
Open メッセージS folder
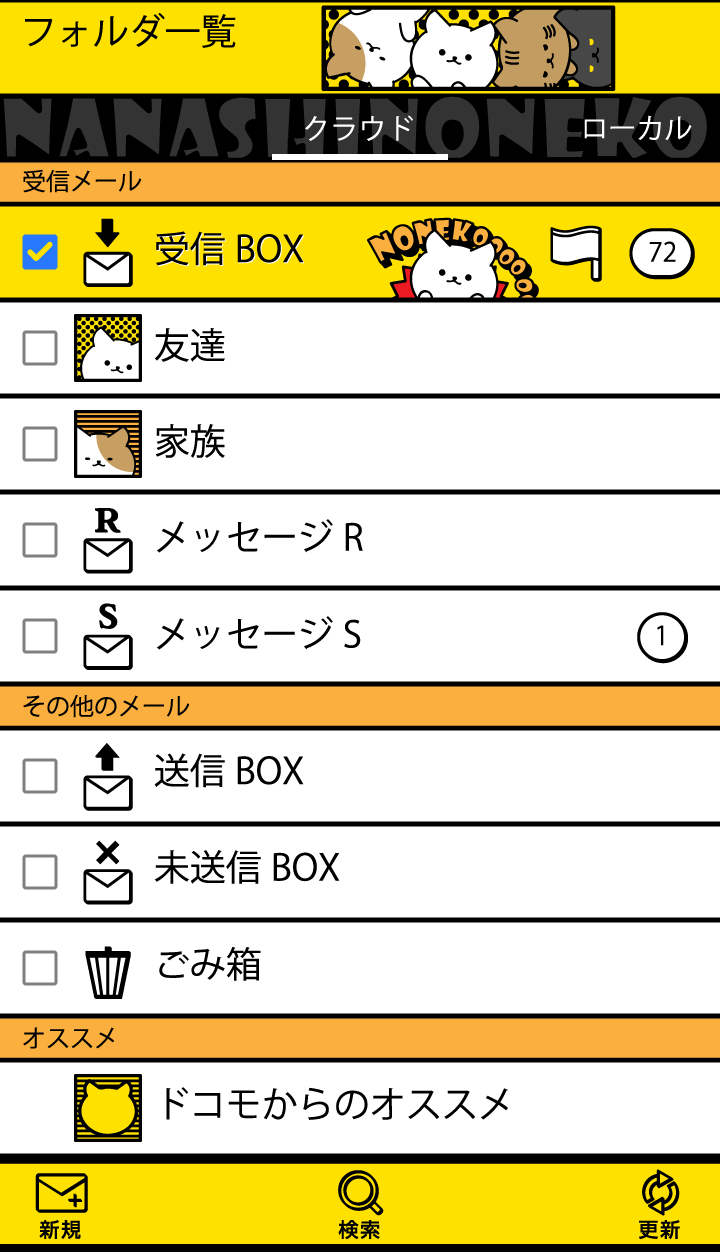click(257, 635)
